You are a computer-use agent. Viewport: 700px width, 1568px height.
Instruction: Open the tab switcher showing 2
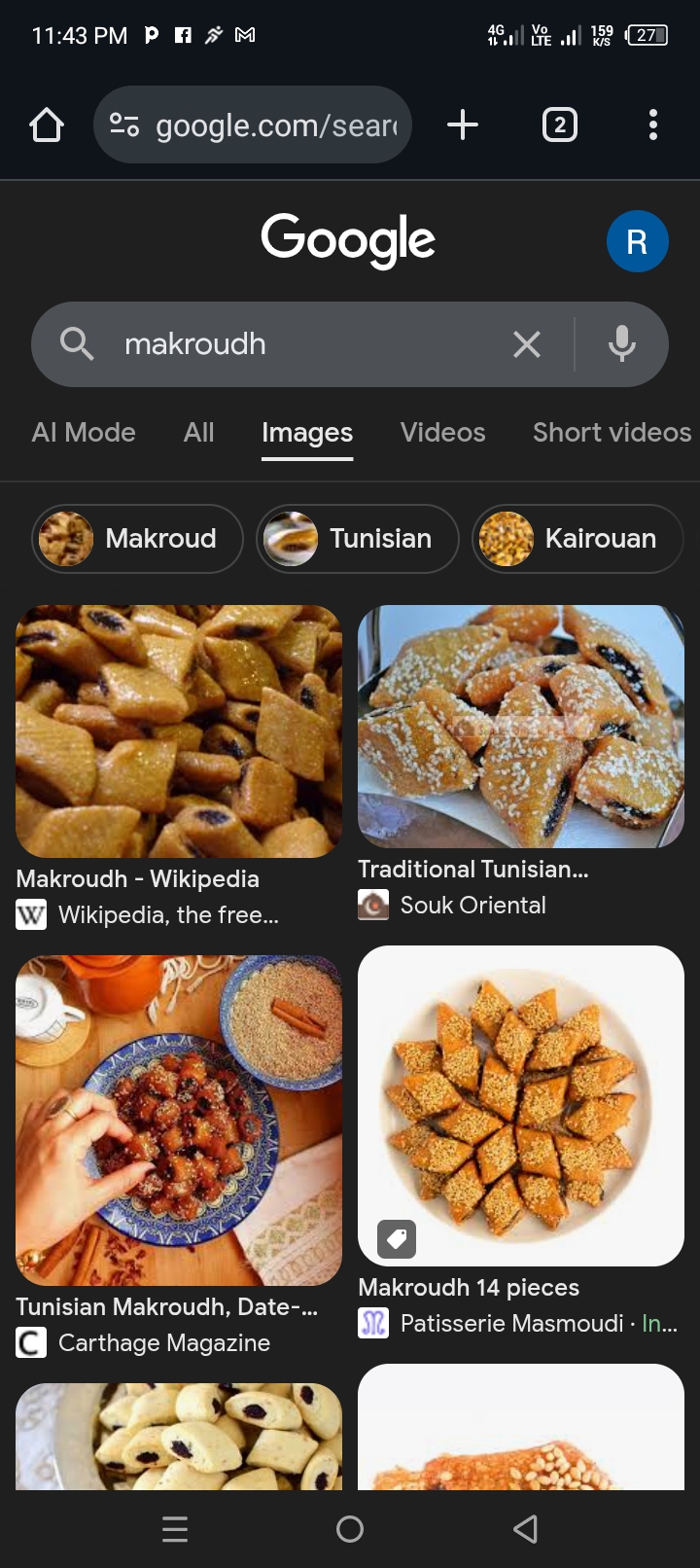(x=559, y=125)
